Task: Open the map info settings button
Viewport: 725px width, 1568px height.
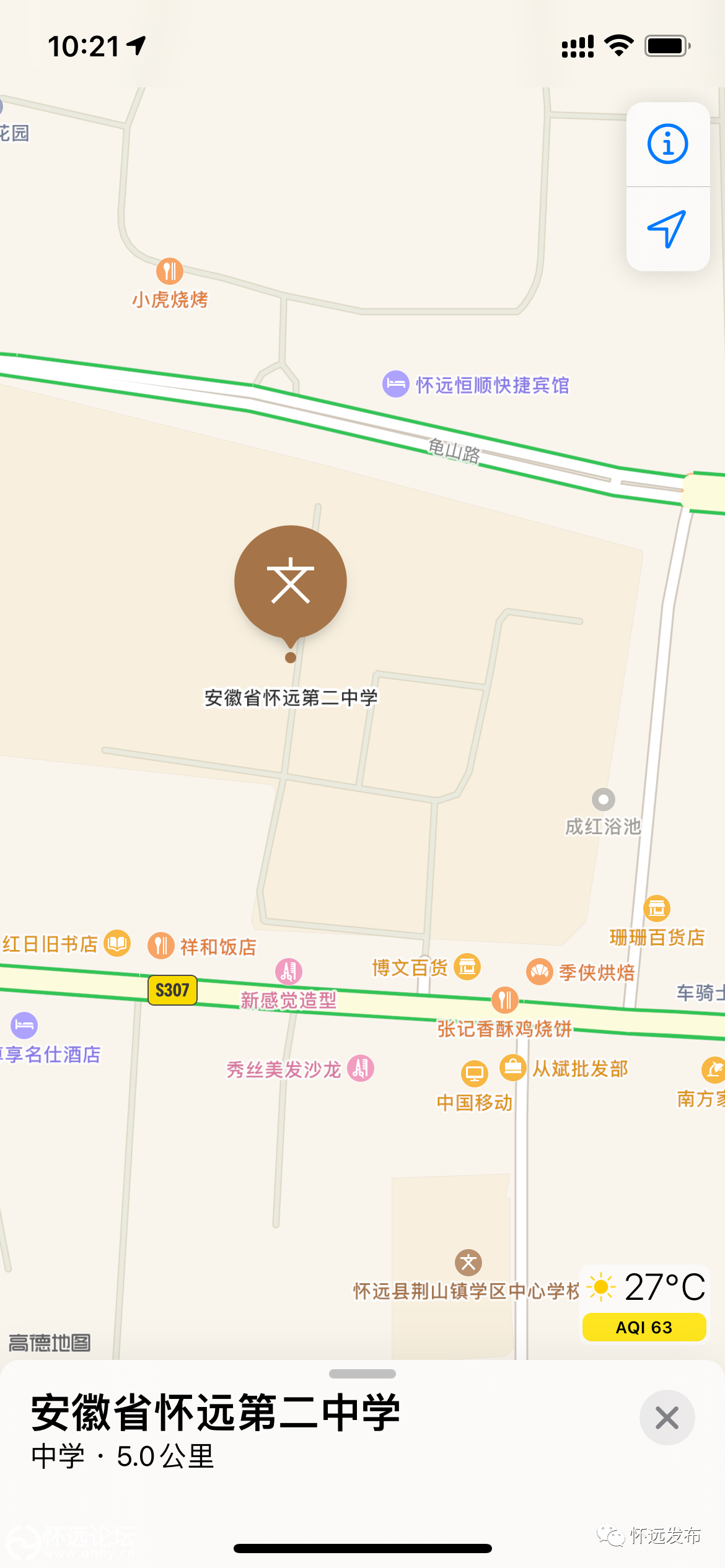Action: [x=667, y=144]
